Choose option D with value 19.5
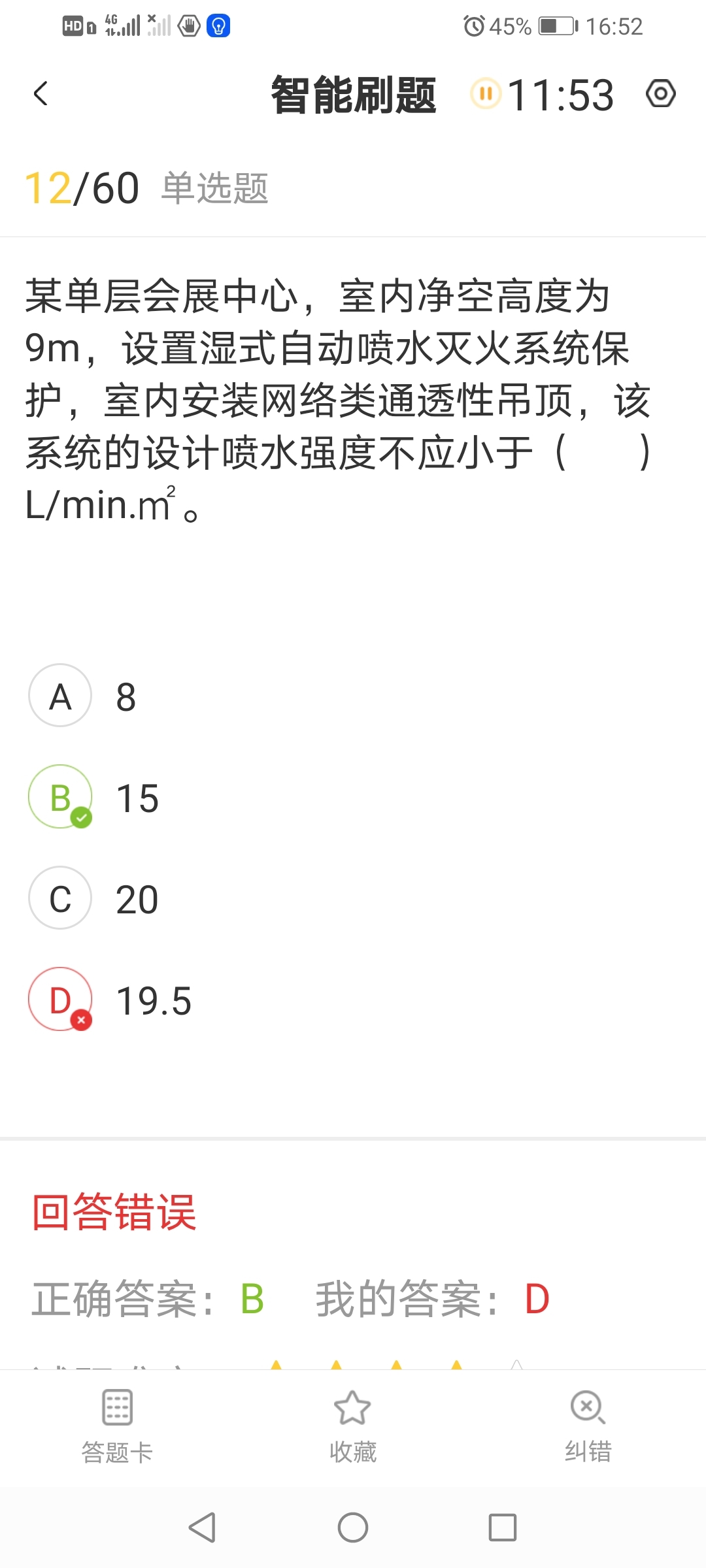Image resolution: width=706 pixels, height=1568 pixels. (60, 1000)
